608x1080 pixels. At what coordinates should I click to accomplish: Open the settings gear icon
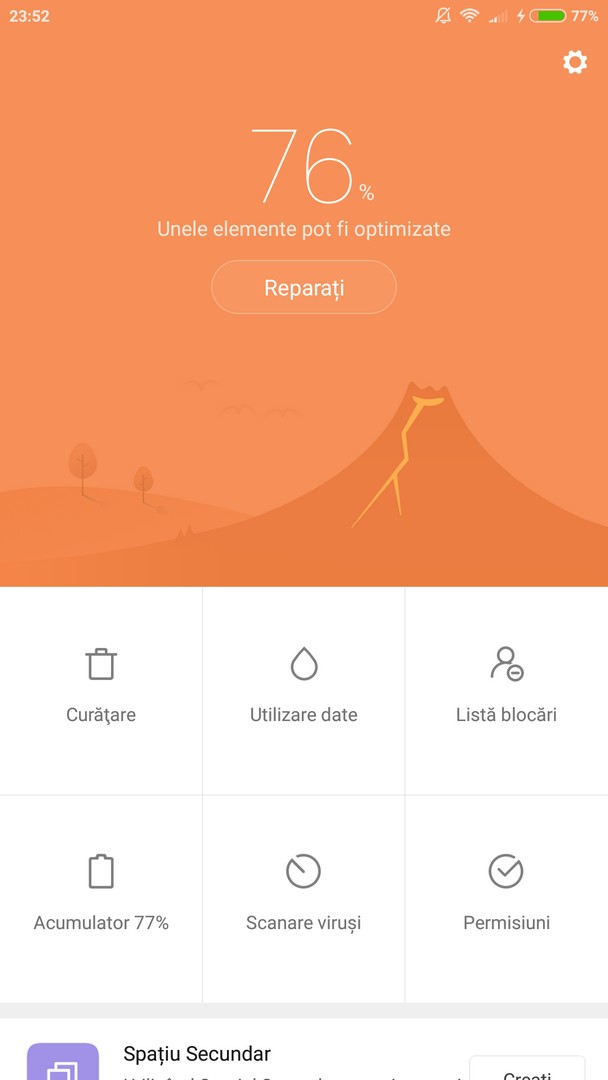click(575, 63)
